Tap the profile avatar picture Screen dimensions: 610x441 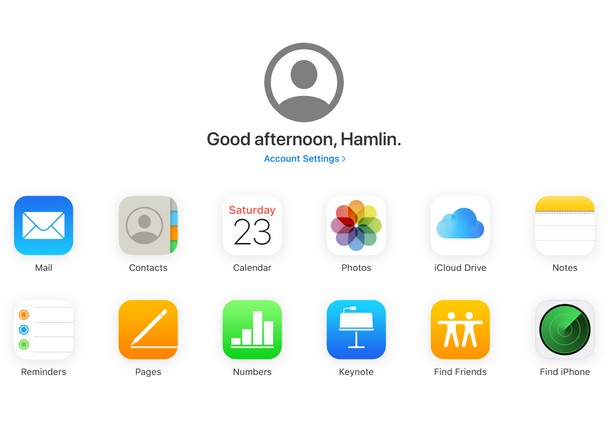coord(304,83)
